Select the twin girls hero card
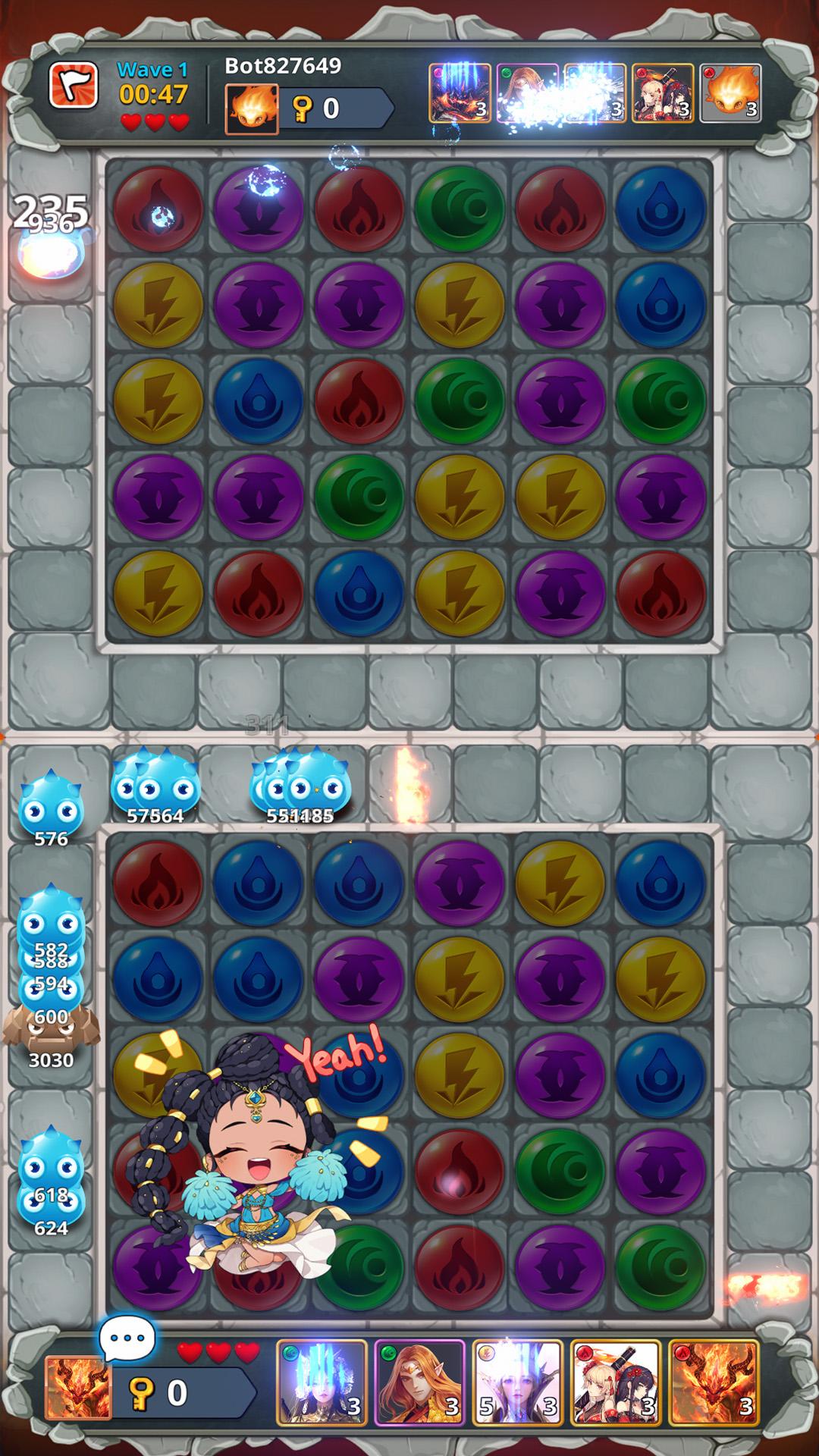Image resolution: width=819 pixels, height=1456 pixels. (615, 1382)
